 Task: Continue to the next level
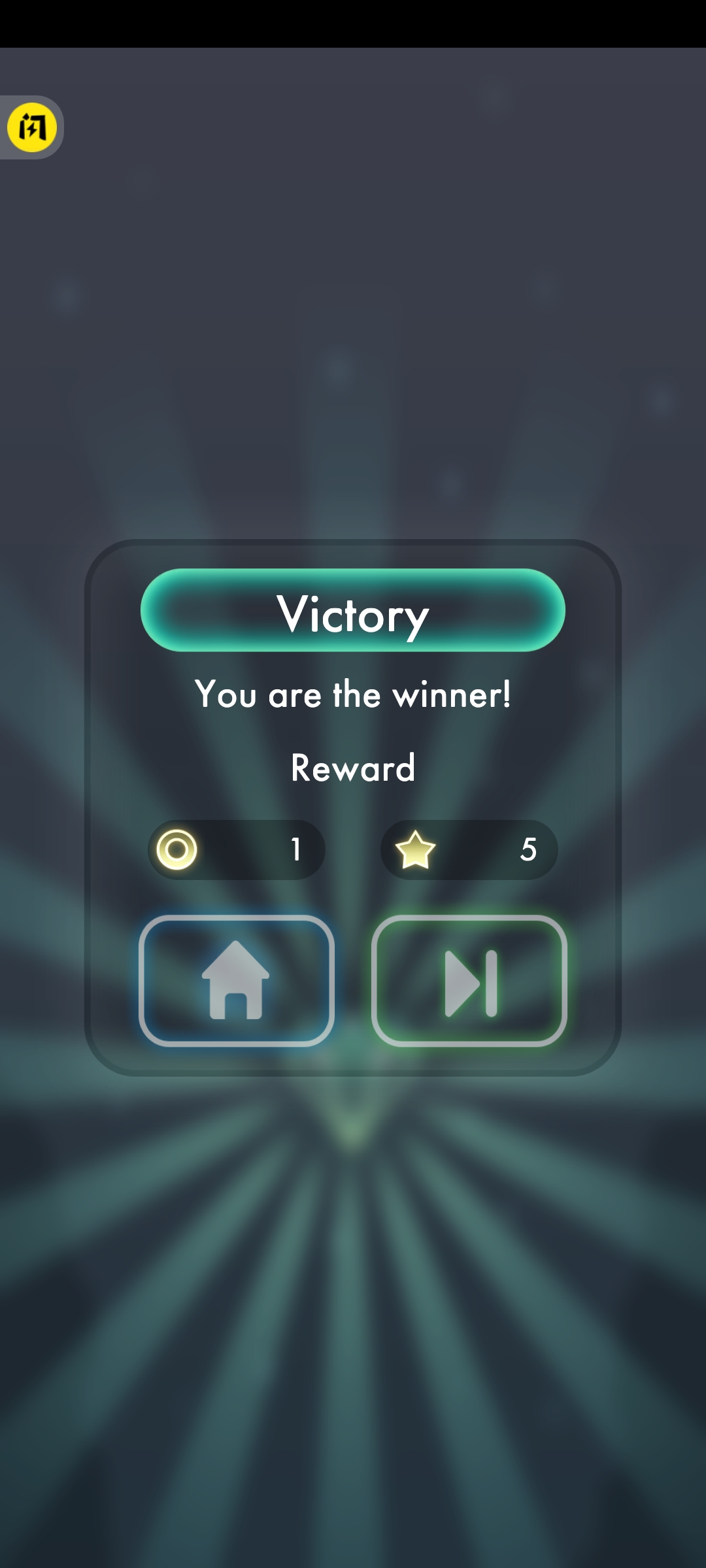469,980
